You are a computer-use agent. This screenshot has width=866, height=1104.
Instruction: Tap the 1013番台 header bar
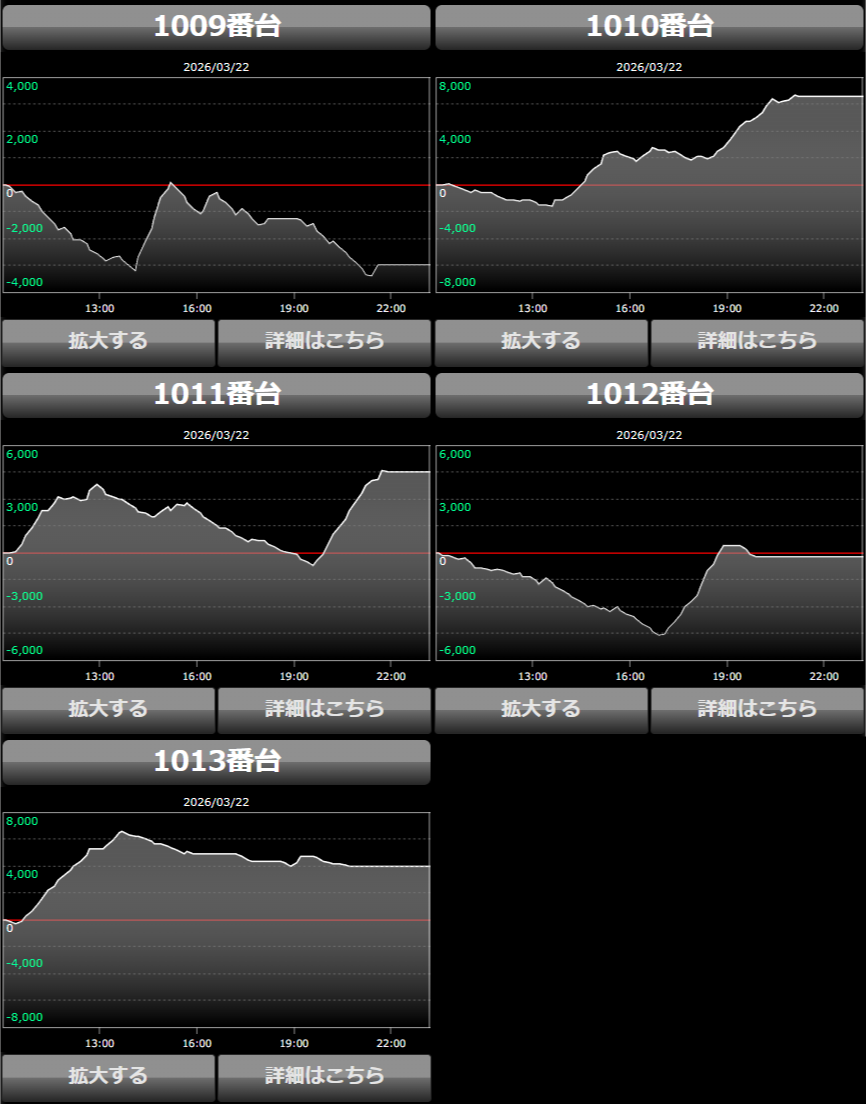coord(216,762)
